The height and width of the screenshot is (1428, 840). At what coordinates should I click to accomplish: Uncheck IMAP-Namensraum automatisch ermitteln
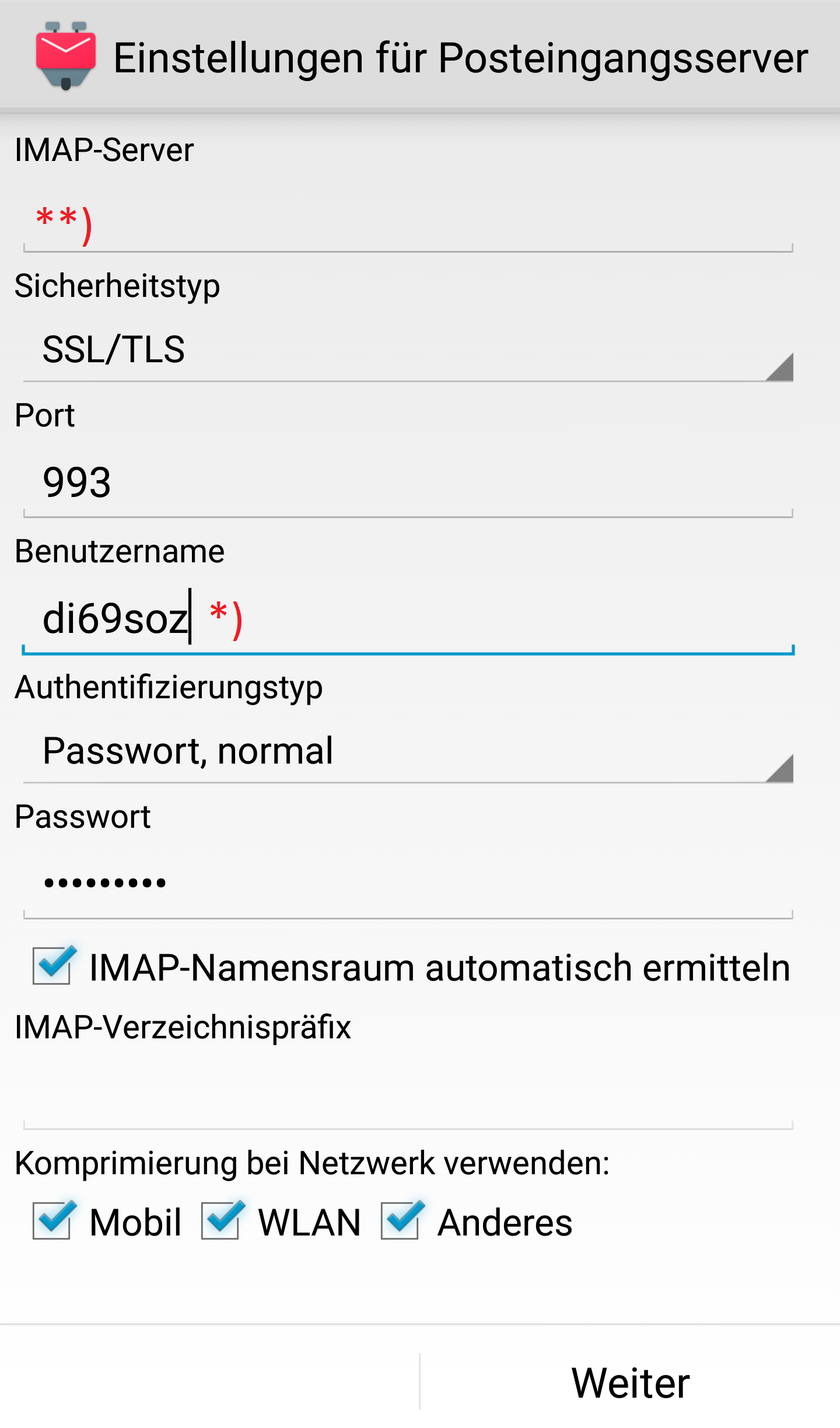52,966
